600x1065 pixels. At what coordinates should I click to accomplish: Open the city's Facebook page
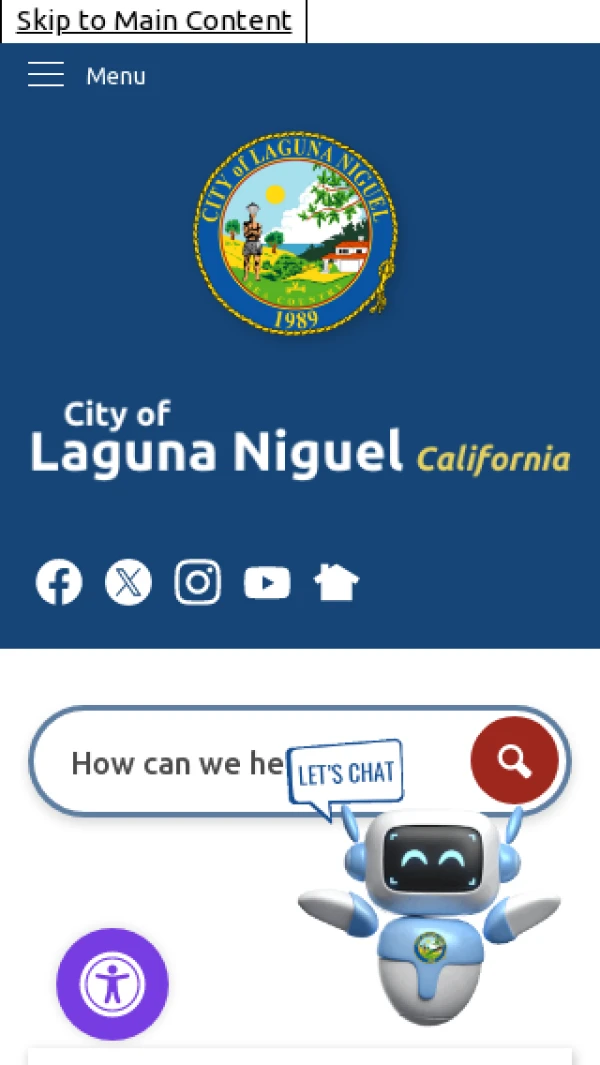[x=59, y=582]
